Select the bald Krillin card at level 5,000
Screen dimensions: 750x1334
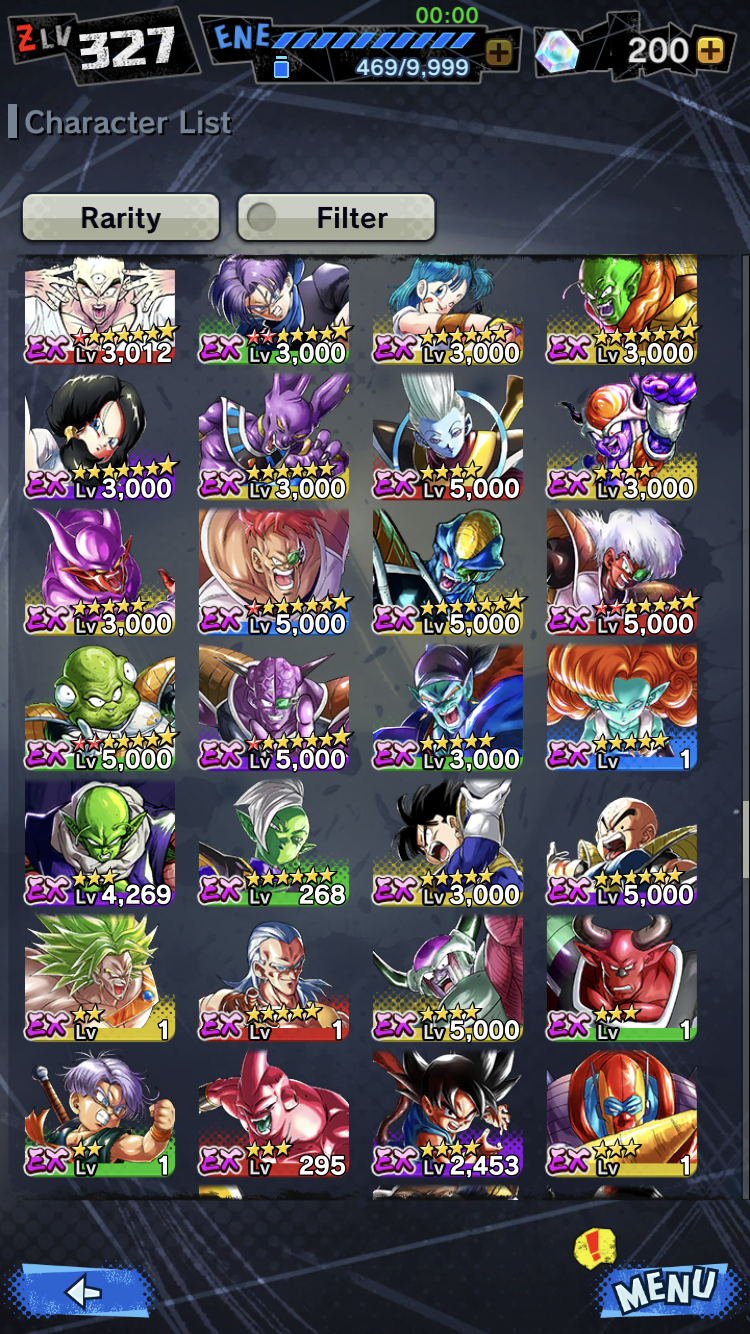click(622, 845)
